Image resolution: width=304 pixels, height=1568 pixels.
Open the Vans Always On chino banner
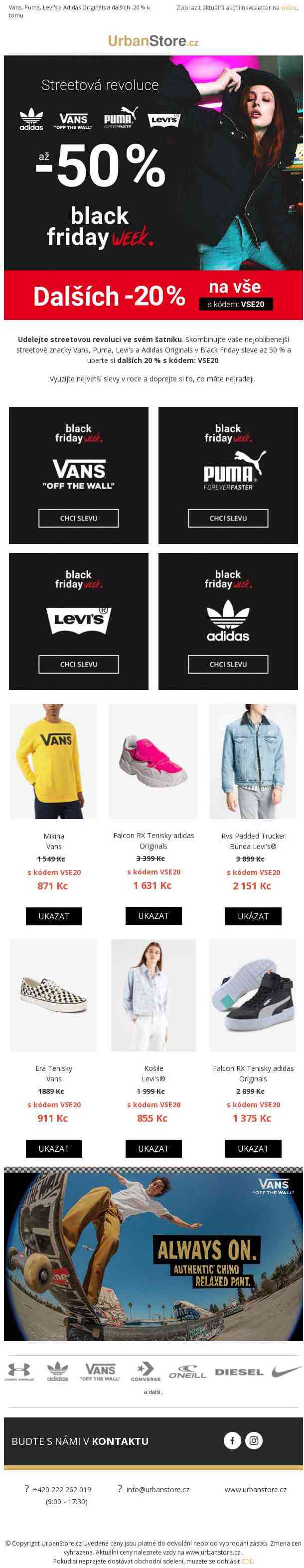pos(153,1253)
